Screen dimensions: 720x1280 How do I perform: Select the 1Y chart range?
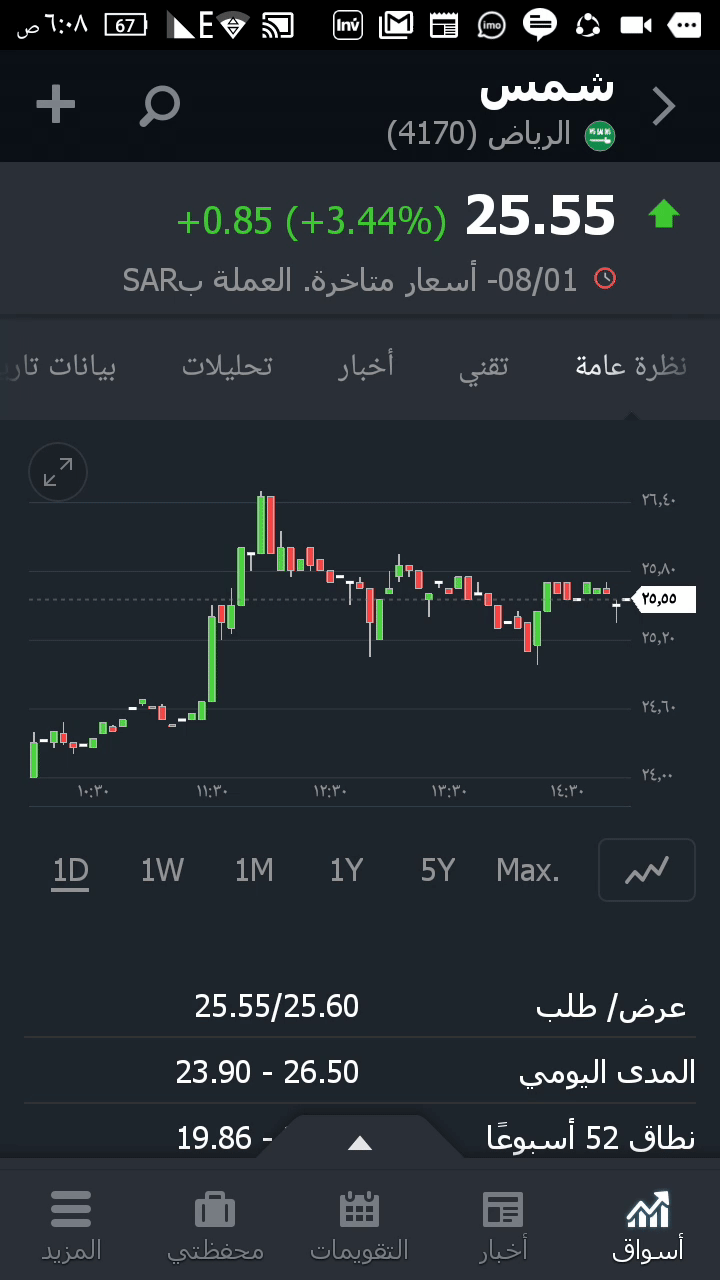[346, 871]
